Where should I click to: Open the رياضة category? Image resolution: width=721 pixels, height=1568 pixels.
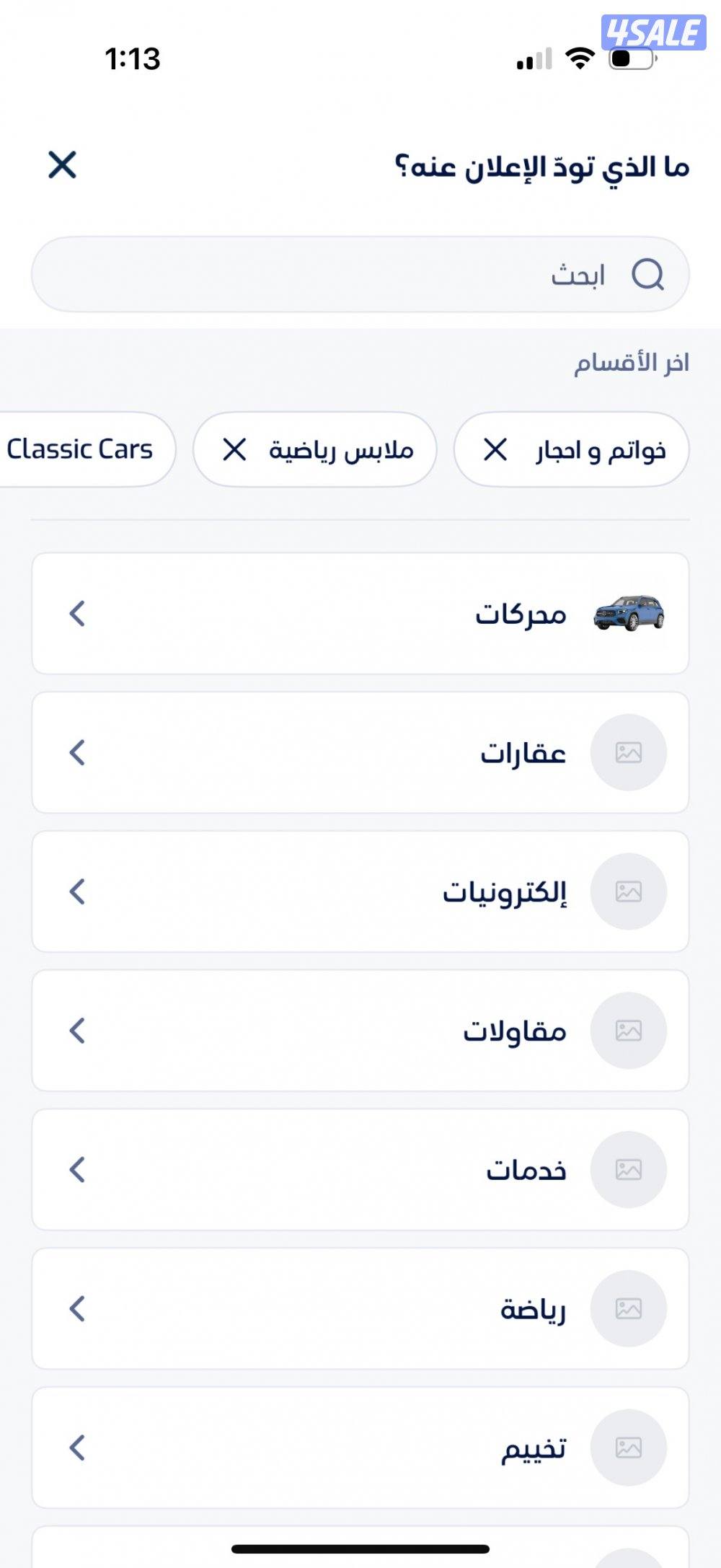coord(360,1309)
